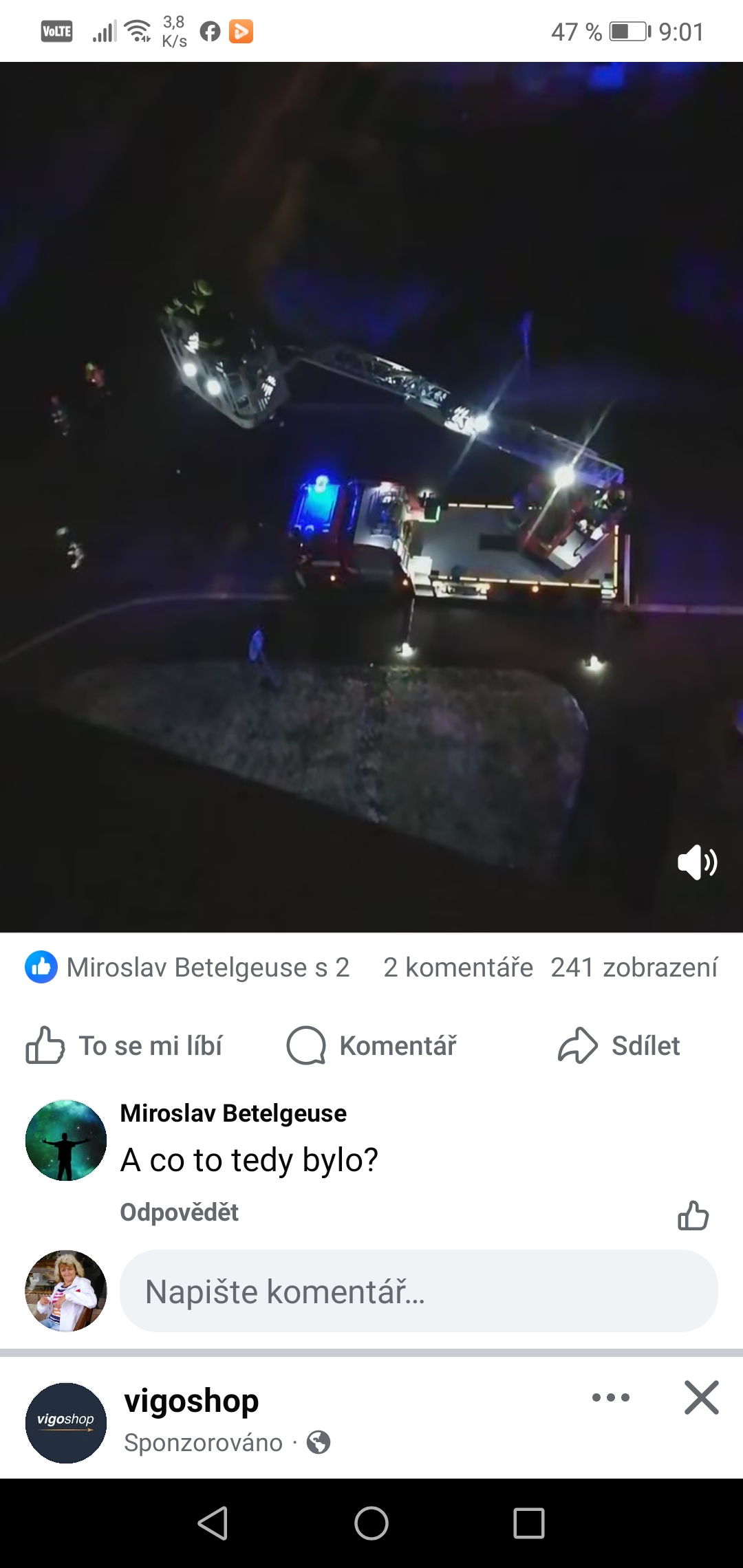Return to the home screen
This screenshot has width=743, height=1568.
click(x=371, y=1523)
